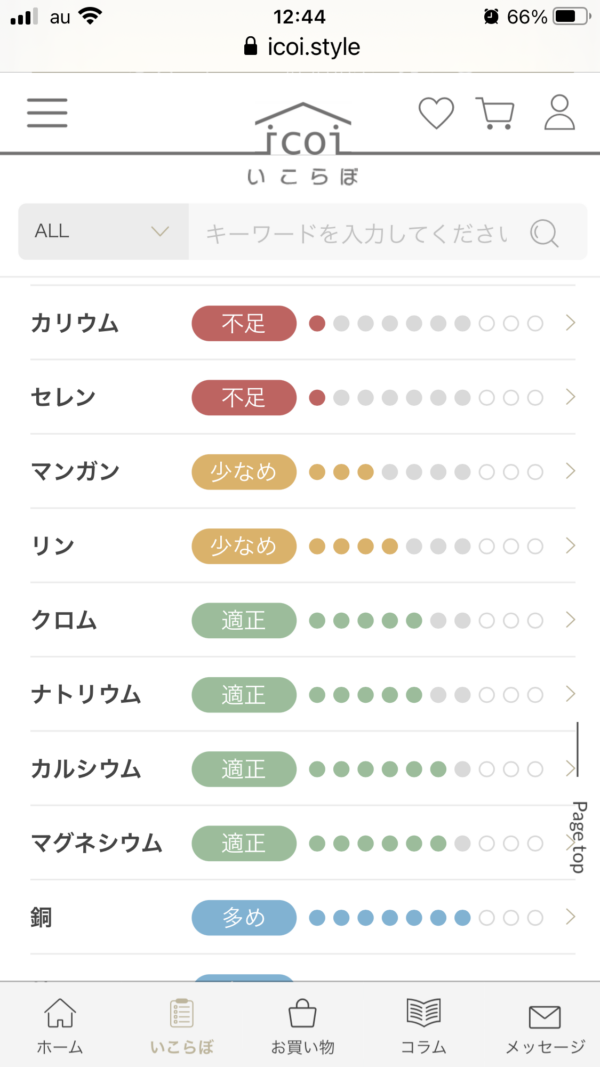Image resolution: width=600 pixels, height=1067 pixels.
Task: Expand the ALL category dropdown
Action: tap(103, 231)
